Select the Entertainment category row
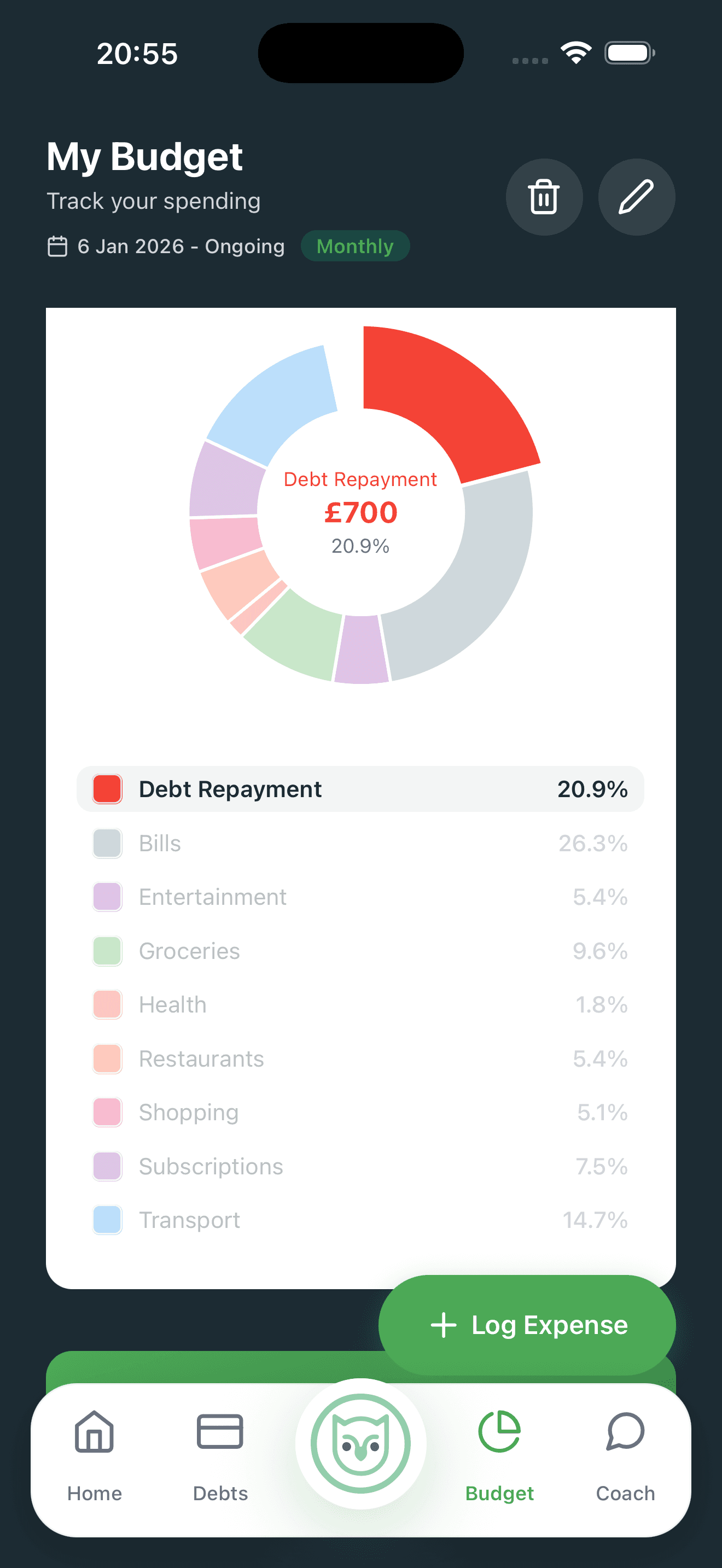Viewport: 722px width, 1568px height. tap(360, 897)
